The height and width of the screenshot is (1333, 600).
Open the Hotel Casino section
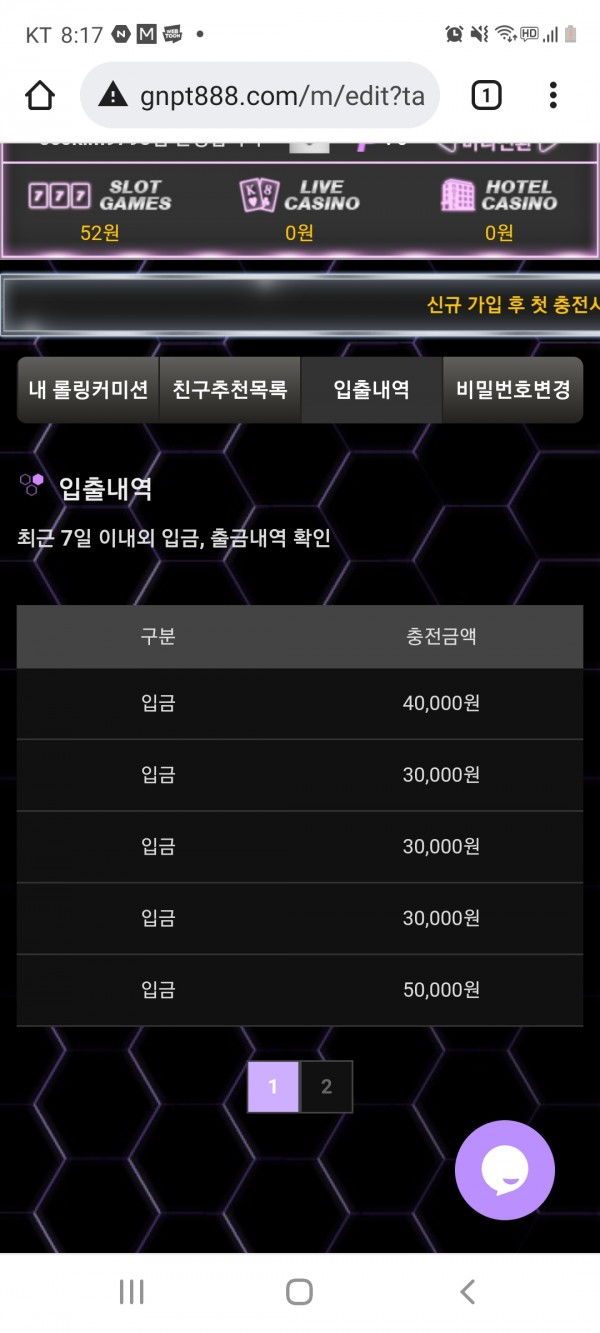[498, 208]
